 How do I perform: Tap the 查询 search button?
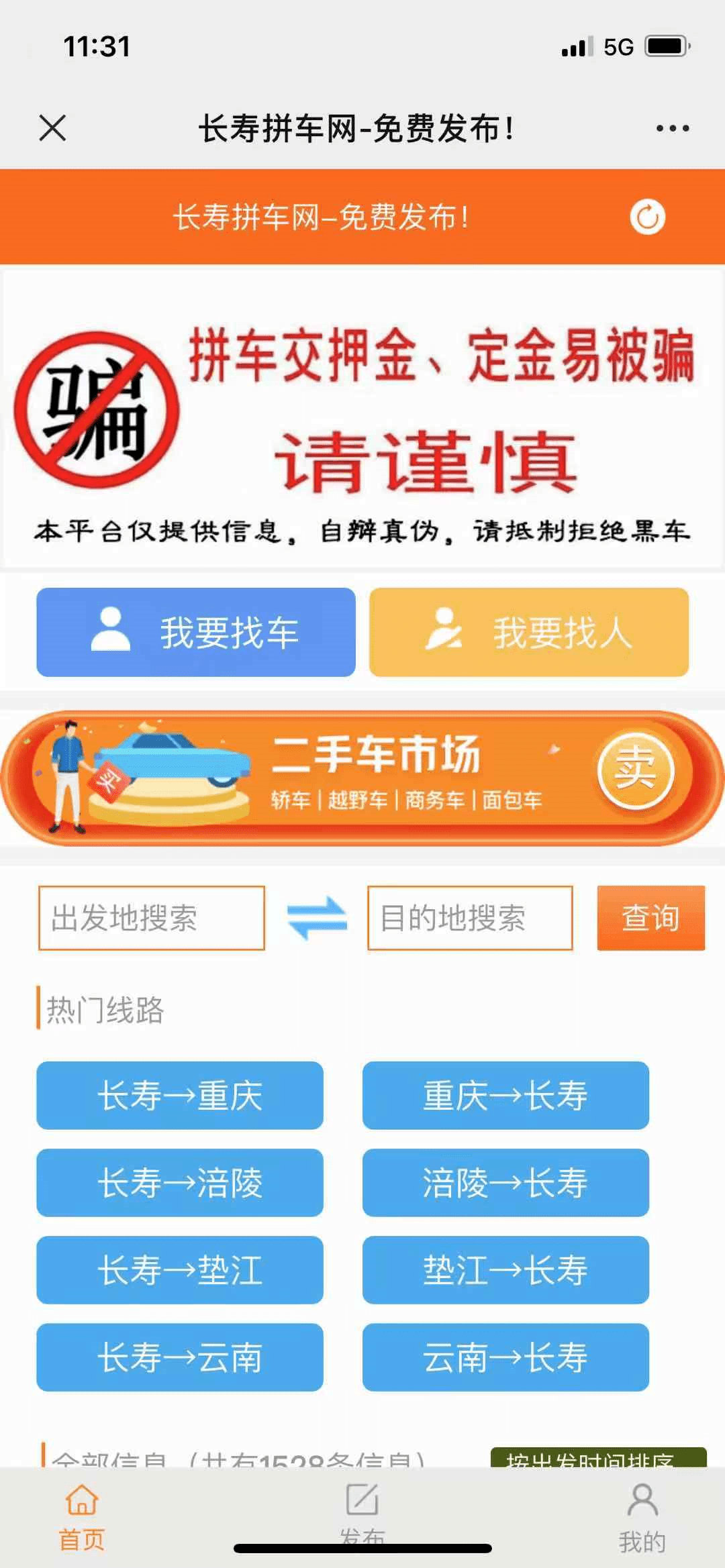650,918
